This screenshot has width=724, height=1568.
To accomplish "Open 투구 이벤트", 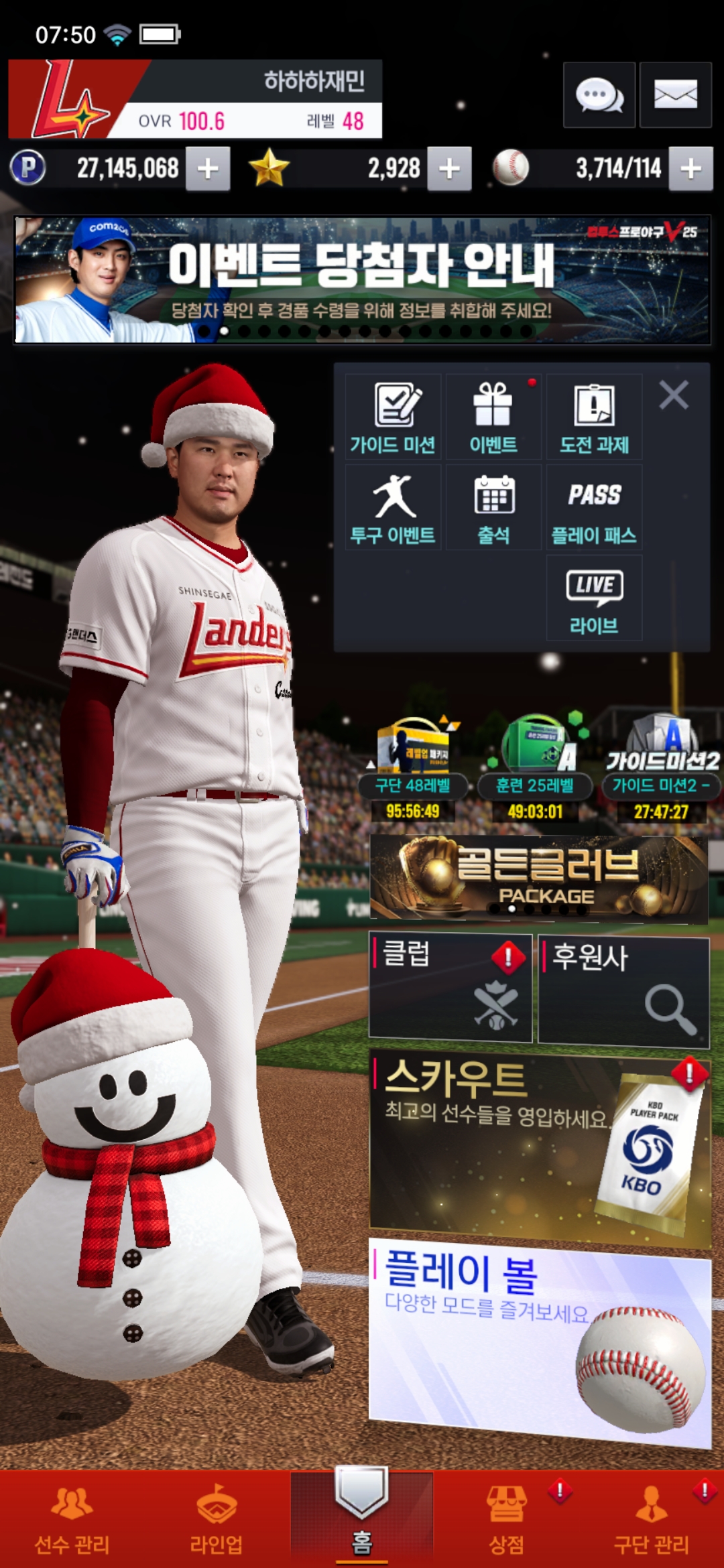I will click(x=393, y=508).
